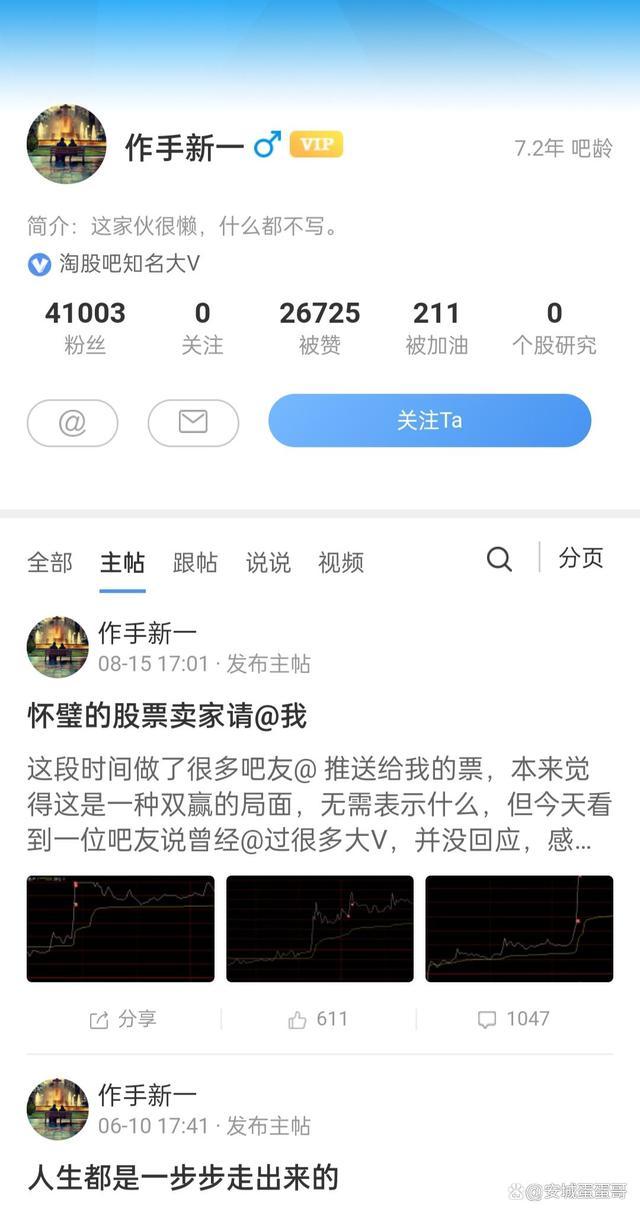The height and width of the screenshot is (1214, 640).
Task: Open the 说说 tab
Action: (x=268, y=562)
